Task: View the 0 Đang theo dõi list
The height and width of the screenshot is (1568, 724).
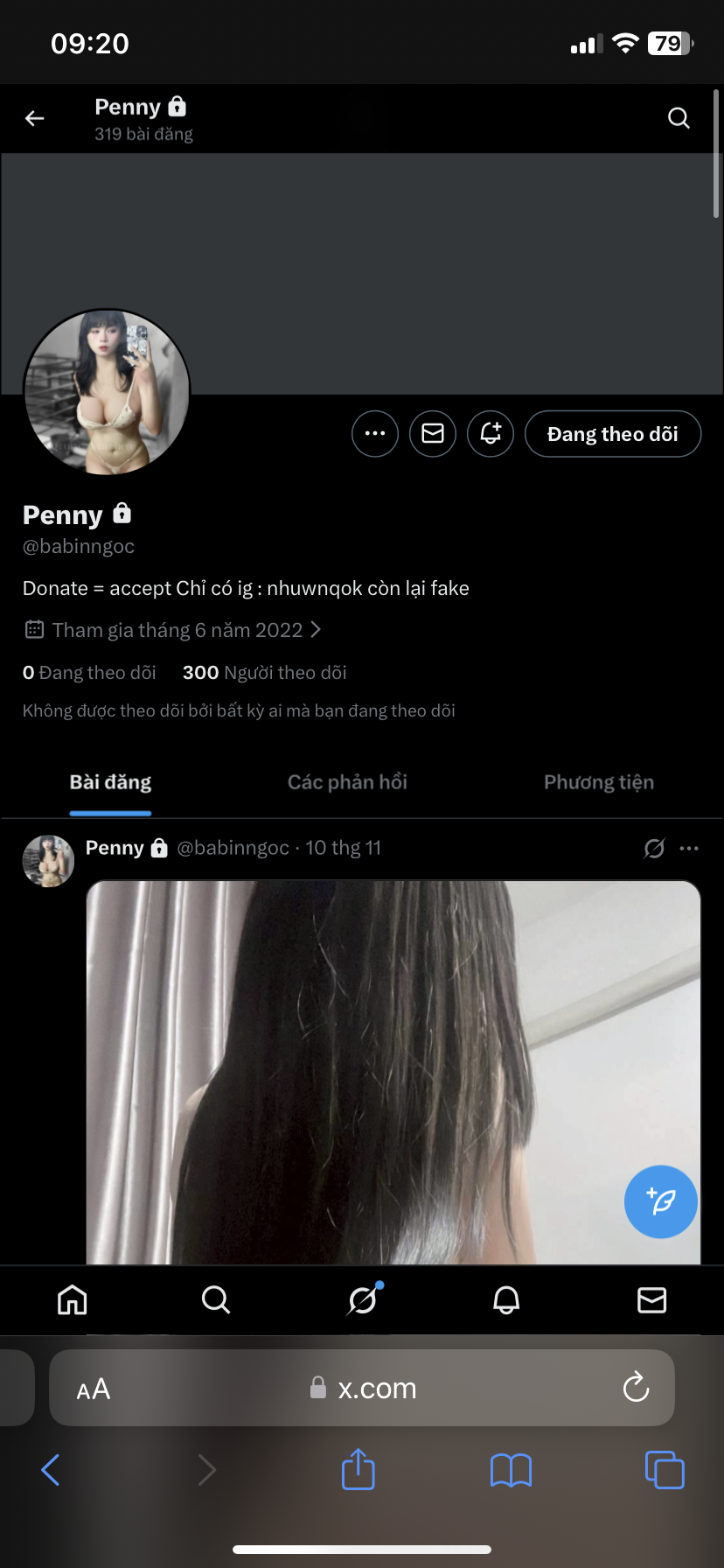Action: [89, 673]
